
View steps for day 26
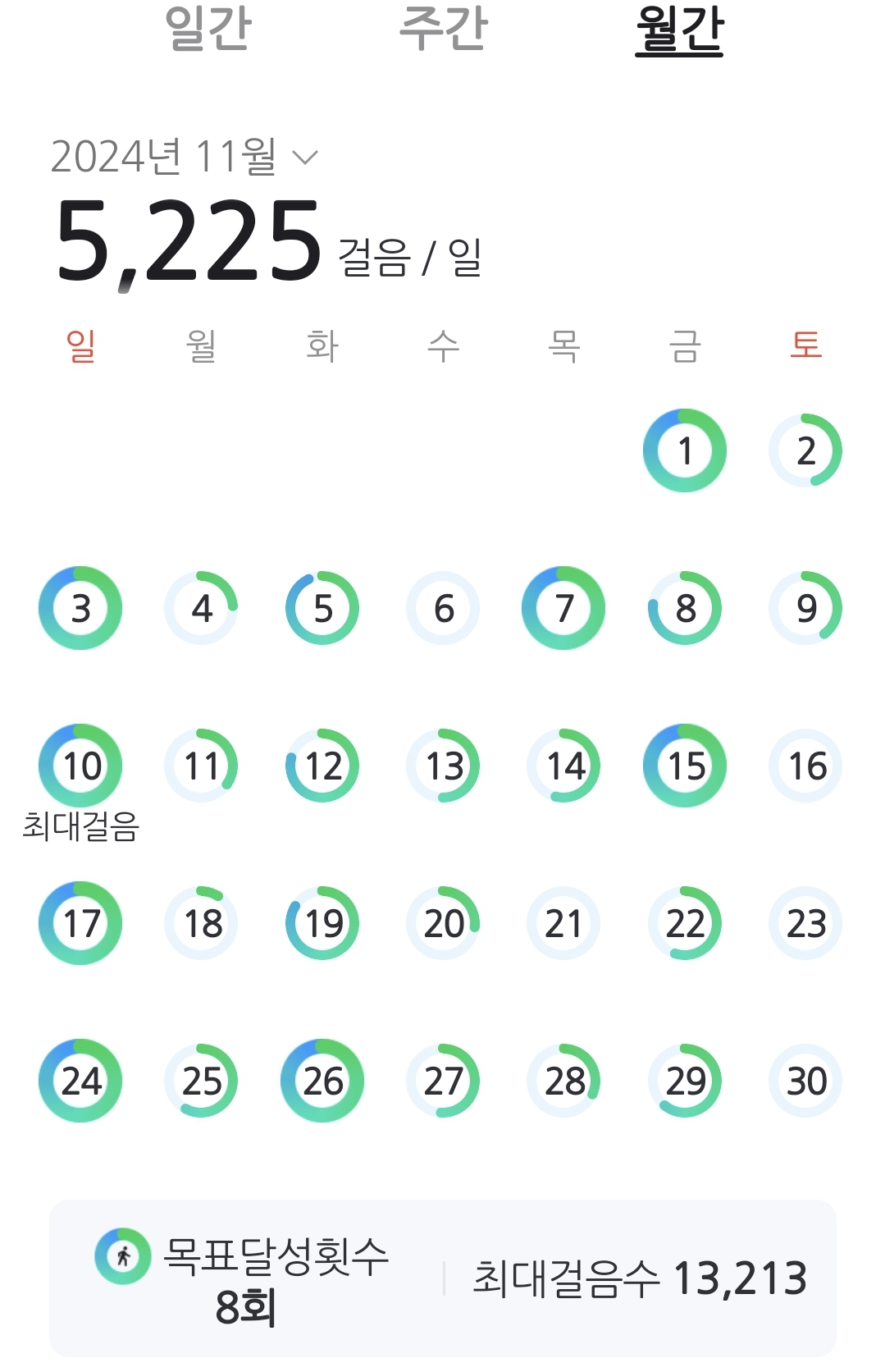(x=322, y=1081)
